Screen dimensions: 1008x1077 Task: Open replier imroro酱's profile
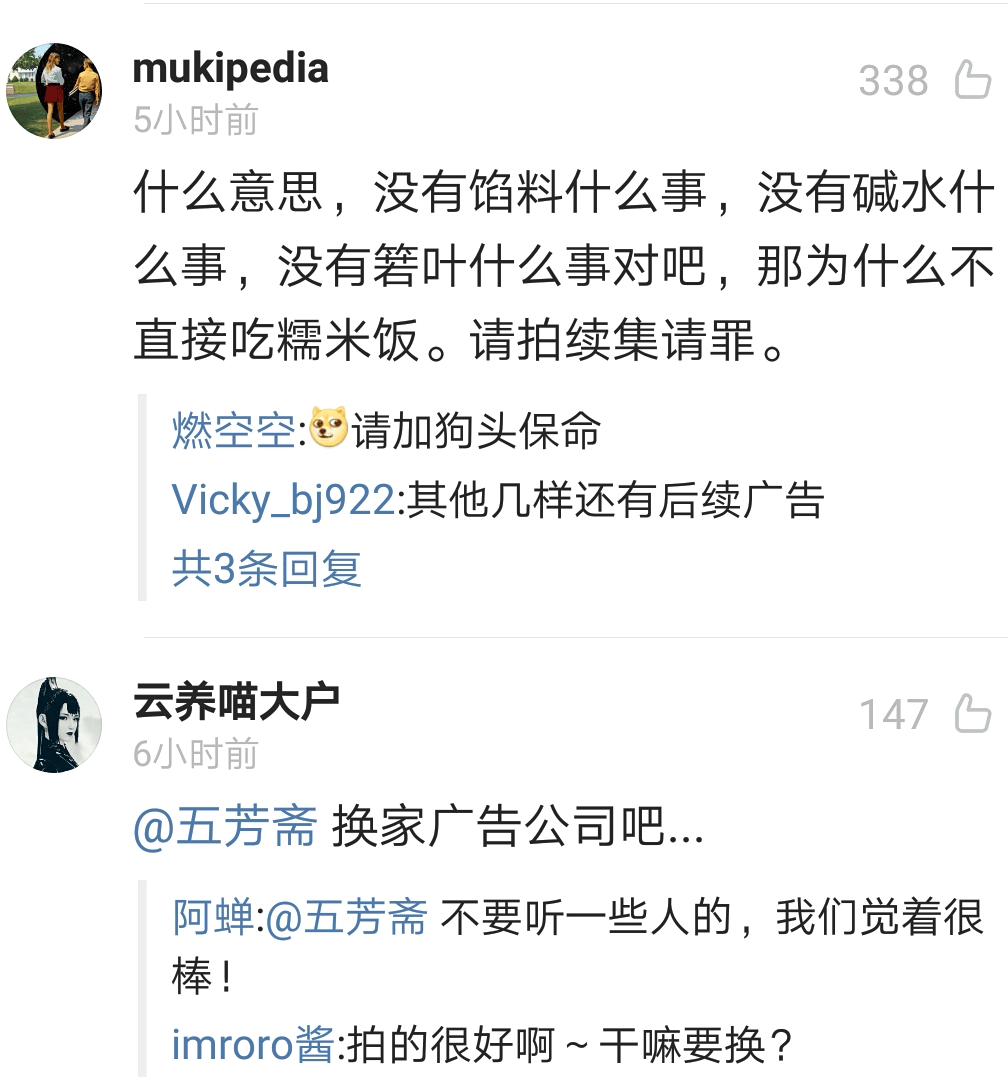pos(253,1045)
